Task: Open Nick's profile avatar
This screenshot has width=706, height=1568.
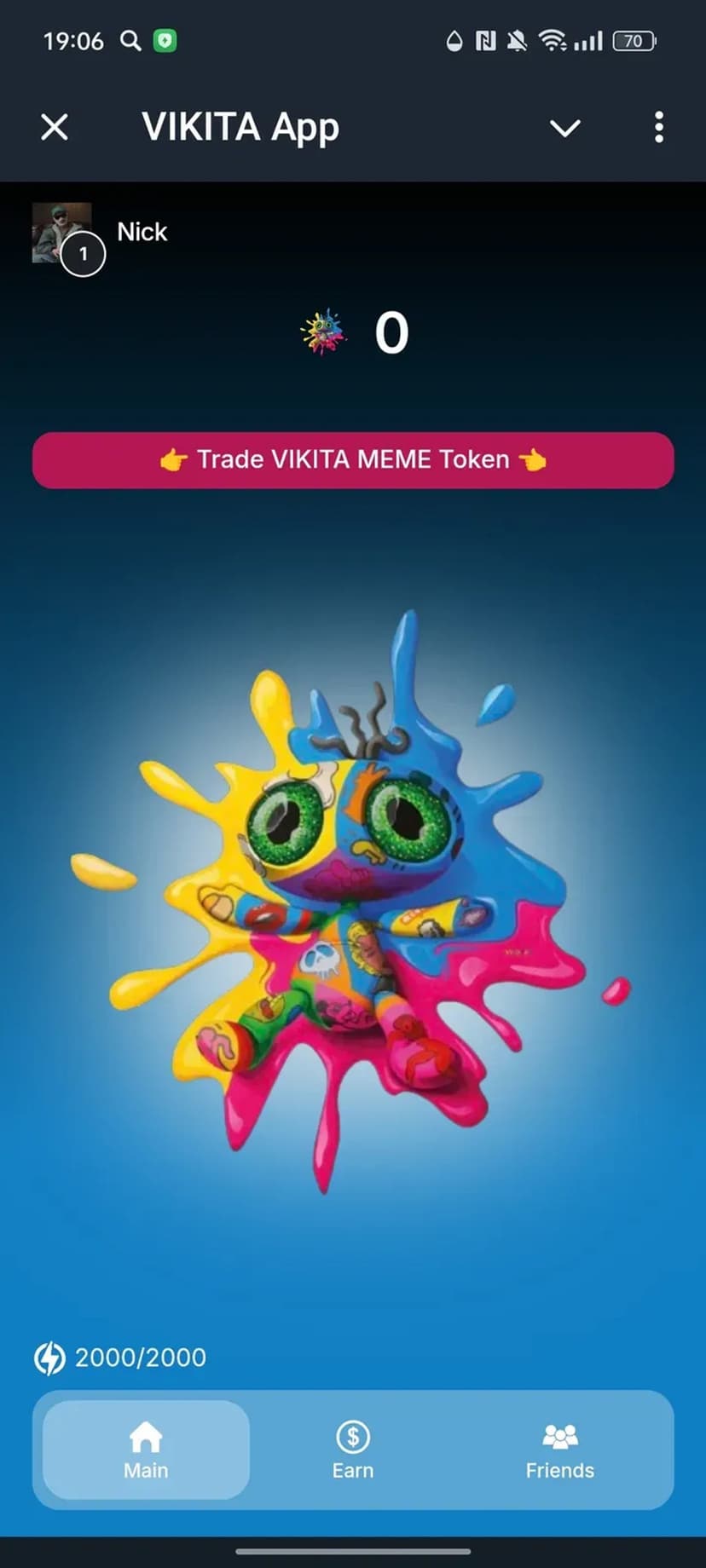Action: pyautogui.click(x=62, y=233)
